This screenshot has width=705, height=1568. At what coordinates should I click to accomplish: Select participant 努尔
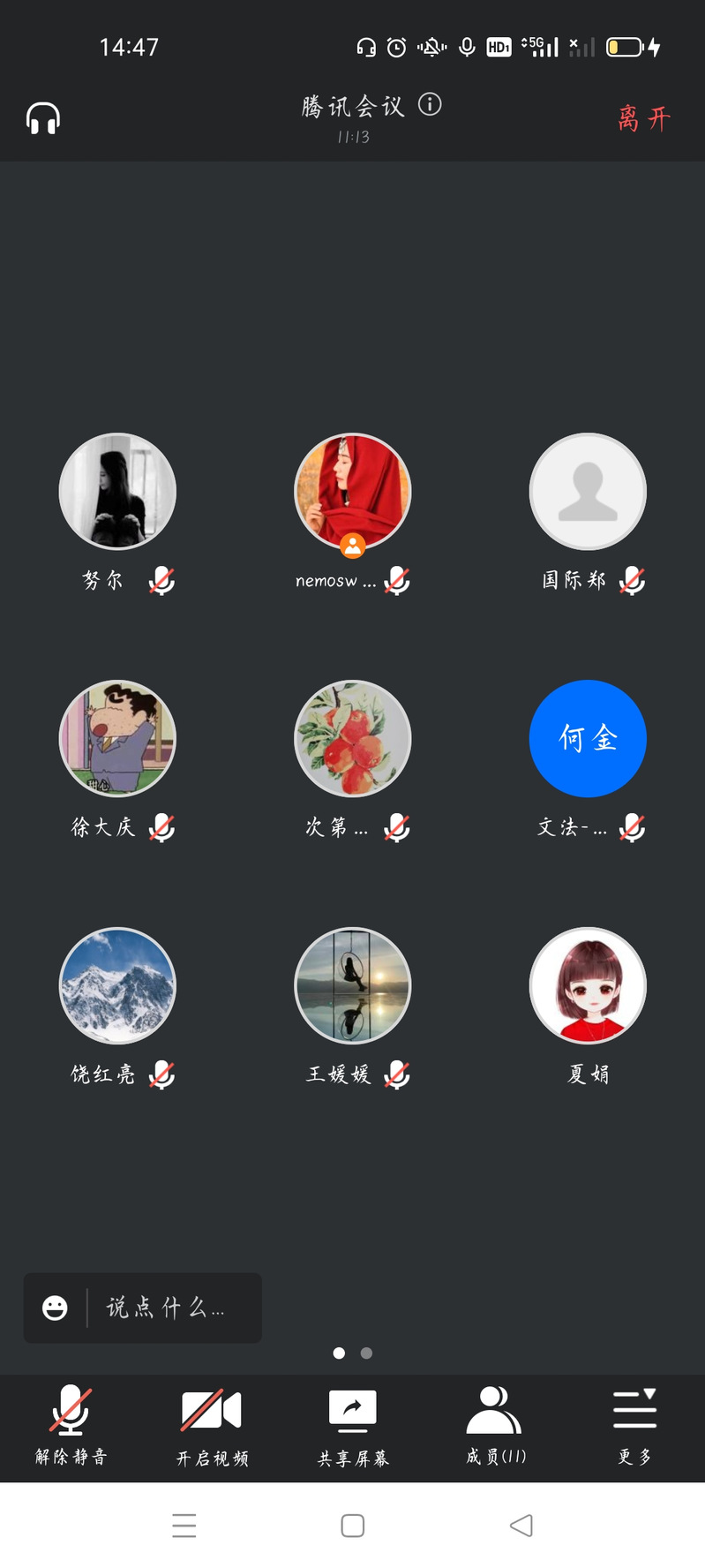(117, 492)
